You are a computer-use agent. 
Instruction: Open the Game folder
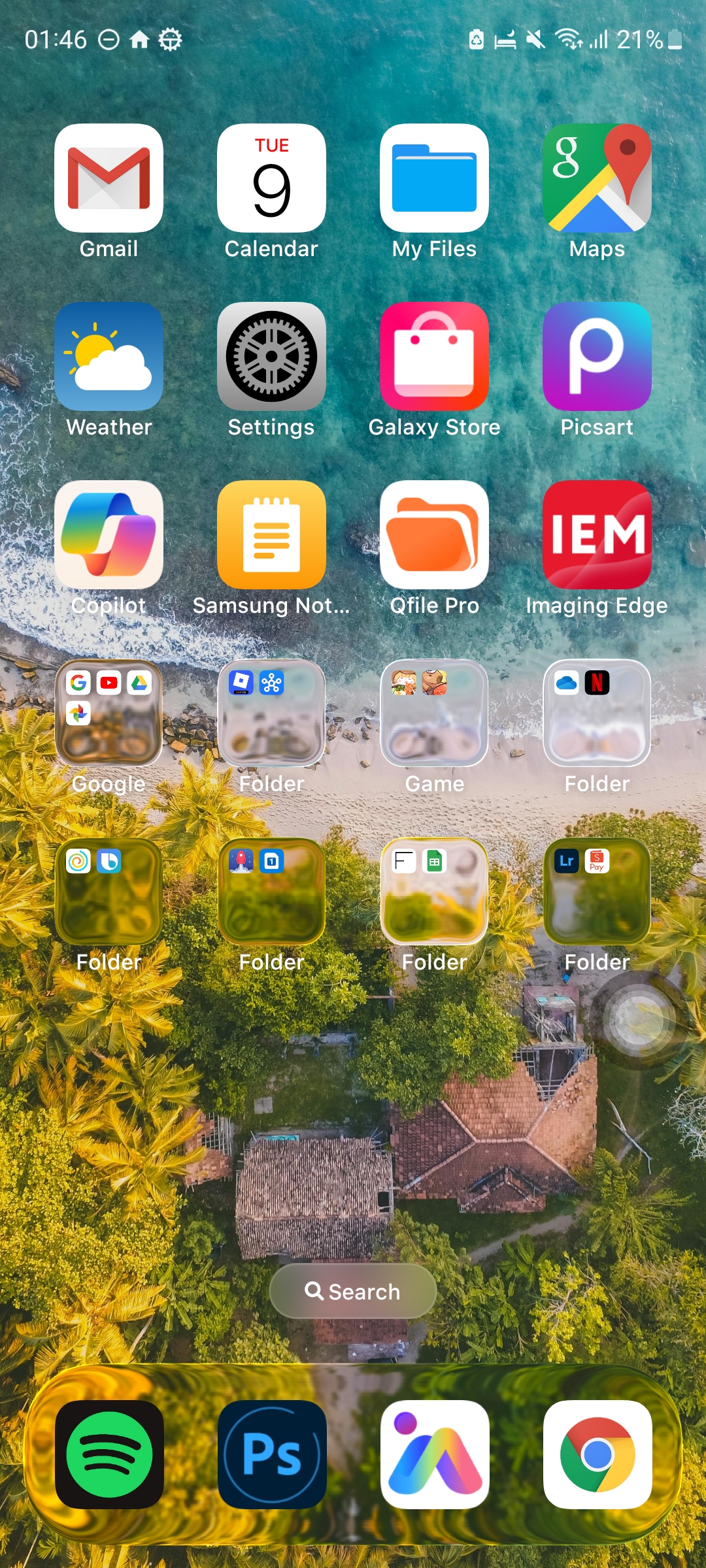(434, 713)
